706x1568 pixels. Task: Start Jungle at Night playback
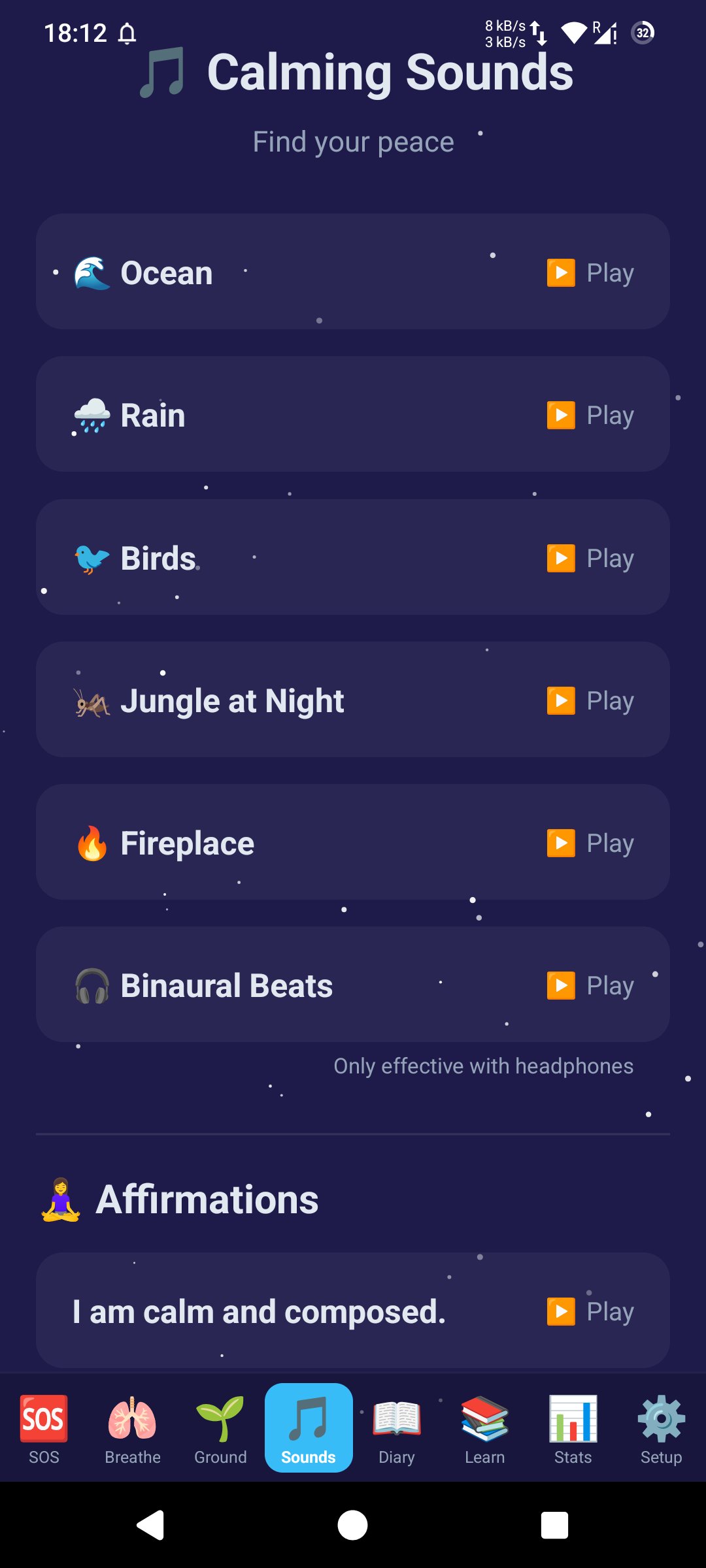pyautogui.click(x=590, y=701)
